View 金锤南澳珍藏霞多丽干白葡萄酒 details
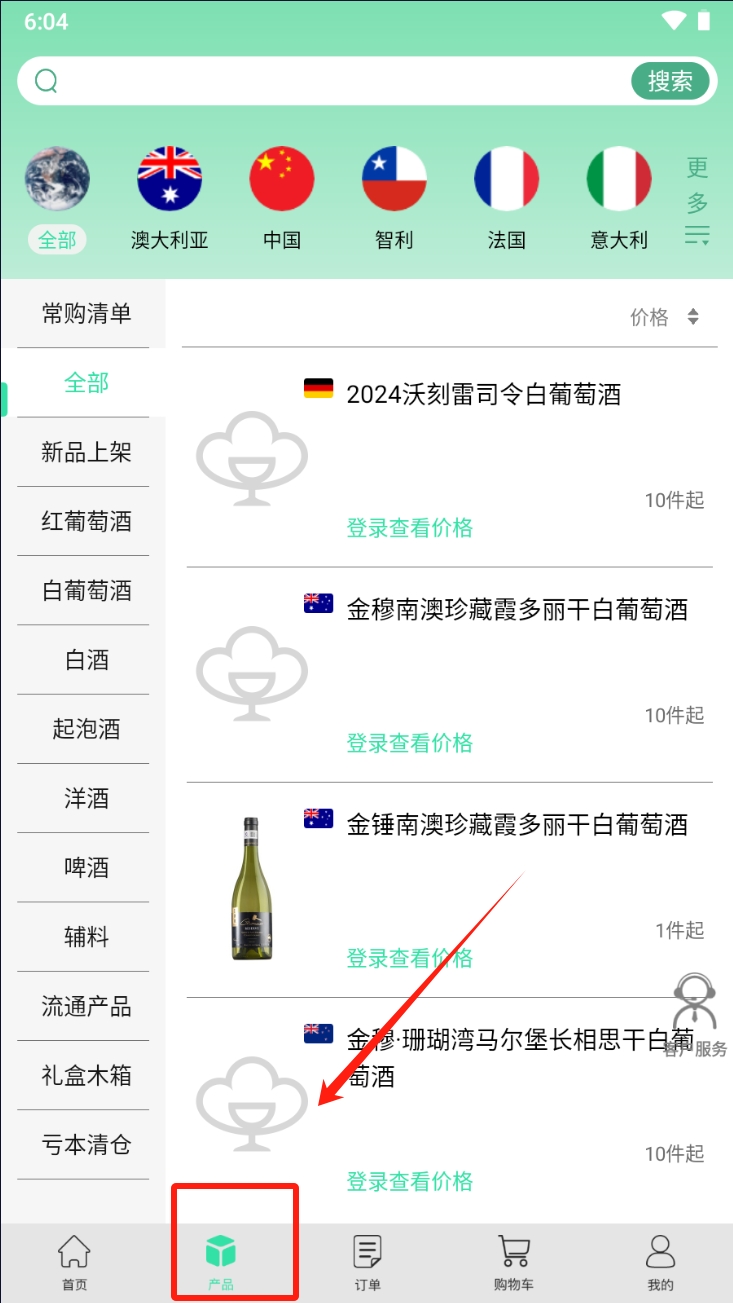Image resolution: width=733 pixels, height=1303 pixels. (517, 825)
